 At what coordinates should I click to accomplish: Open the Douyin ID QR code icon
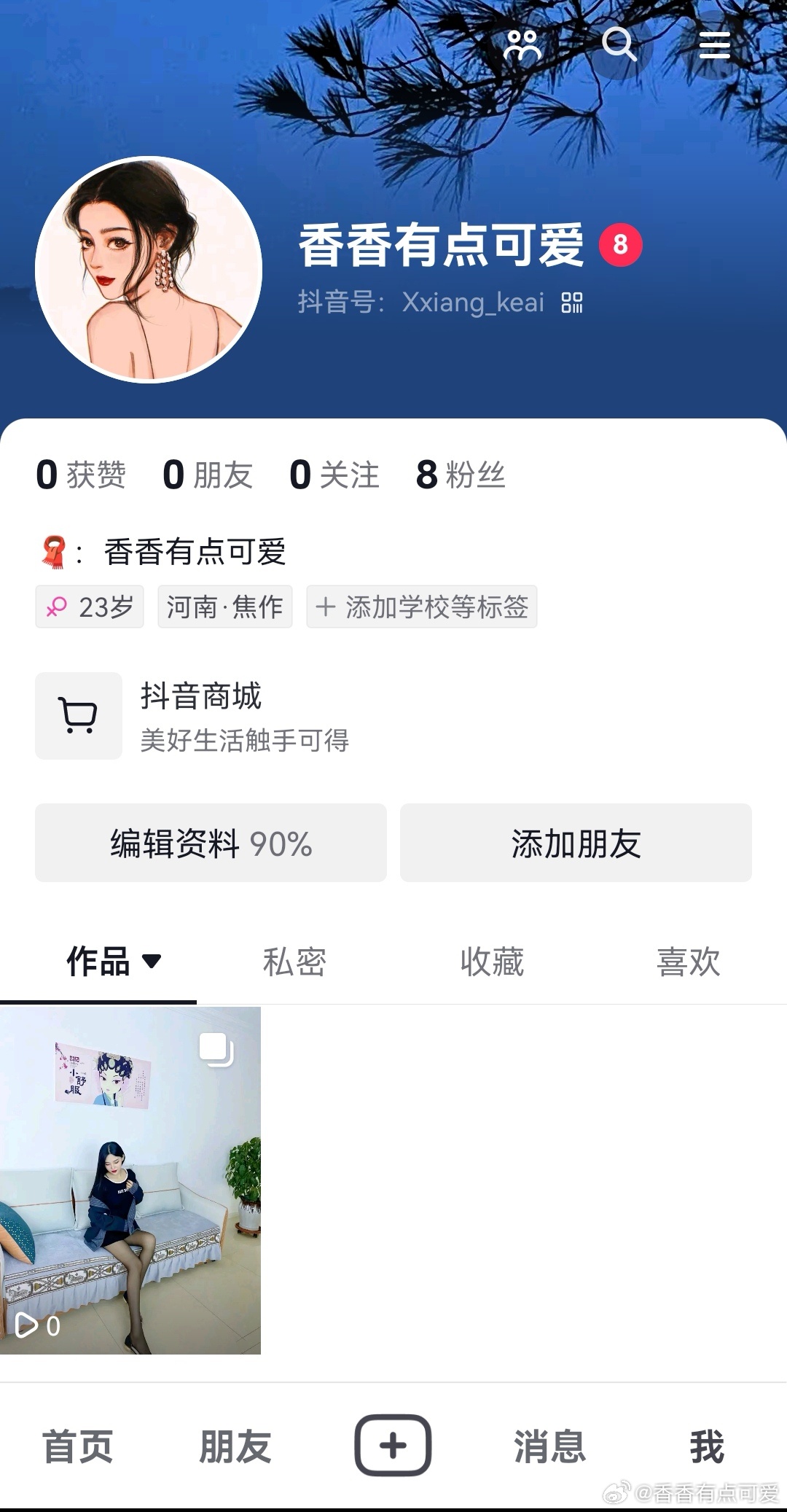click(x=572, y=303)
